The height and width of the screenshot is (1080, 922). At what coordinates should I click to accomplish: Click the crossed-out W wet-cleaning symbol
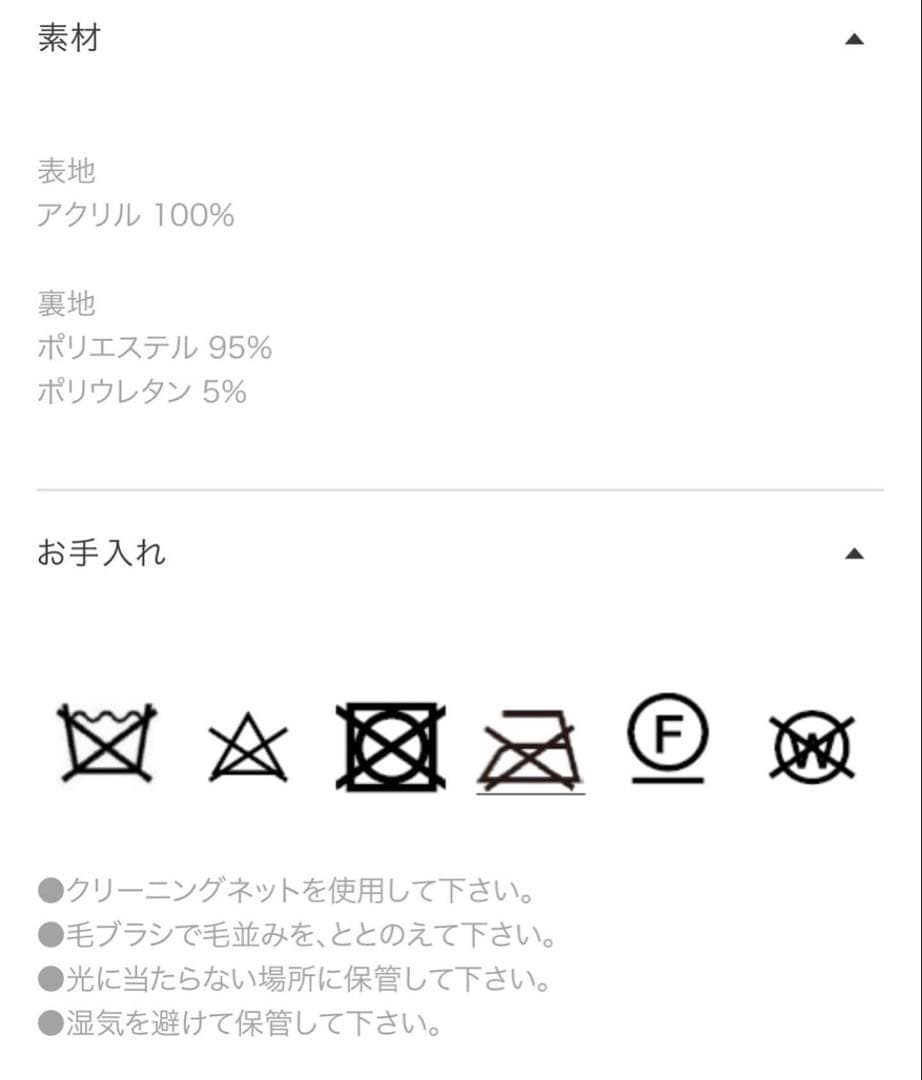pos(812,748)
